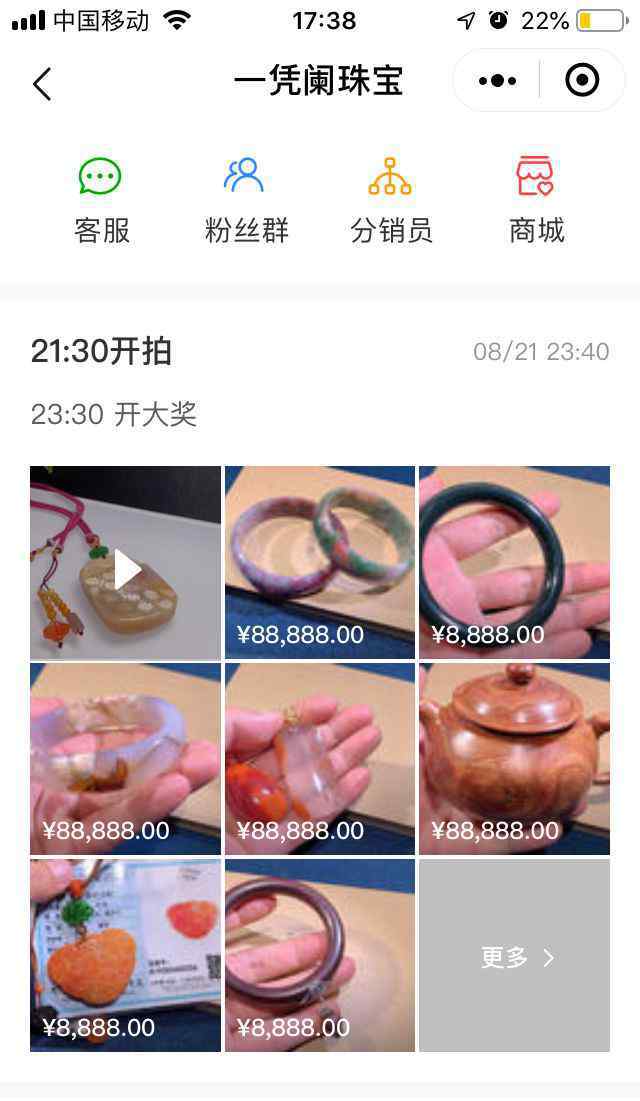Play the pendant necklace video
640x1101 pixels.
pyautogui.click(x=125, y=562)
